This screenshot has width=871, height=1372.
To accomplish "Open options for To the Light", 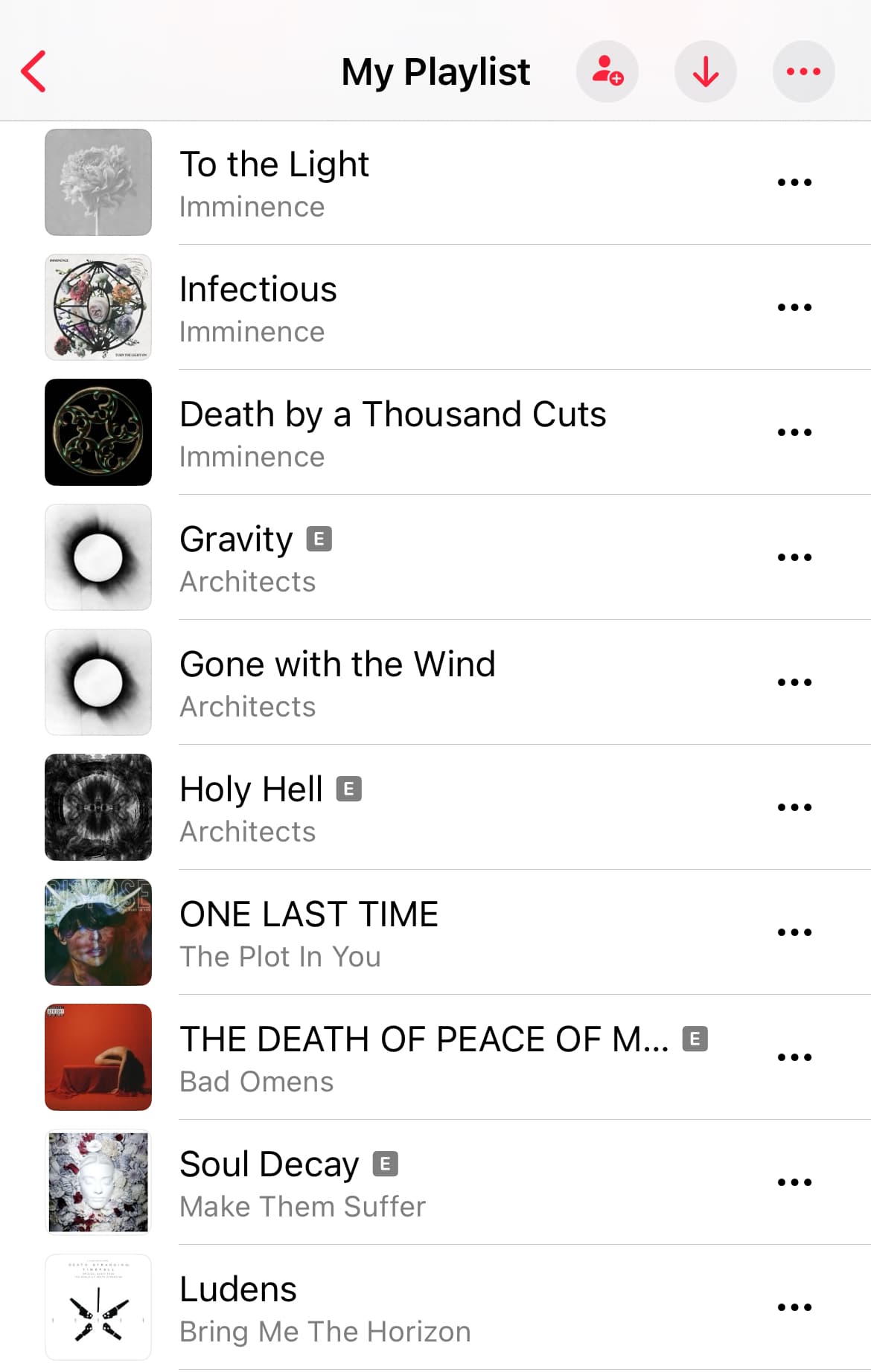I will coord(794,182).
